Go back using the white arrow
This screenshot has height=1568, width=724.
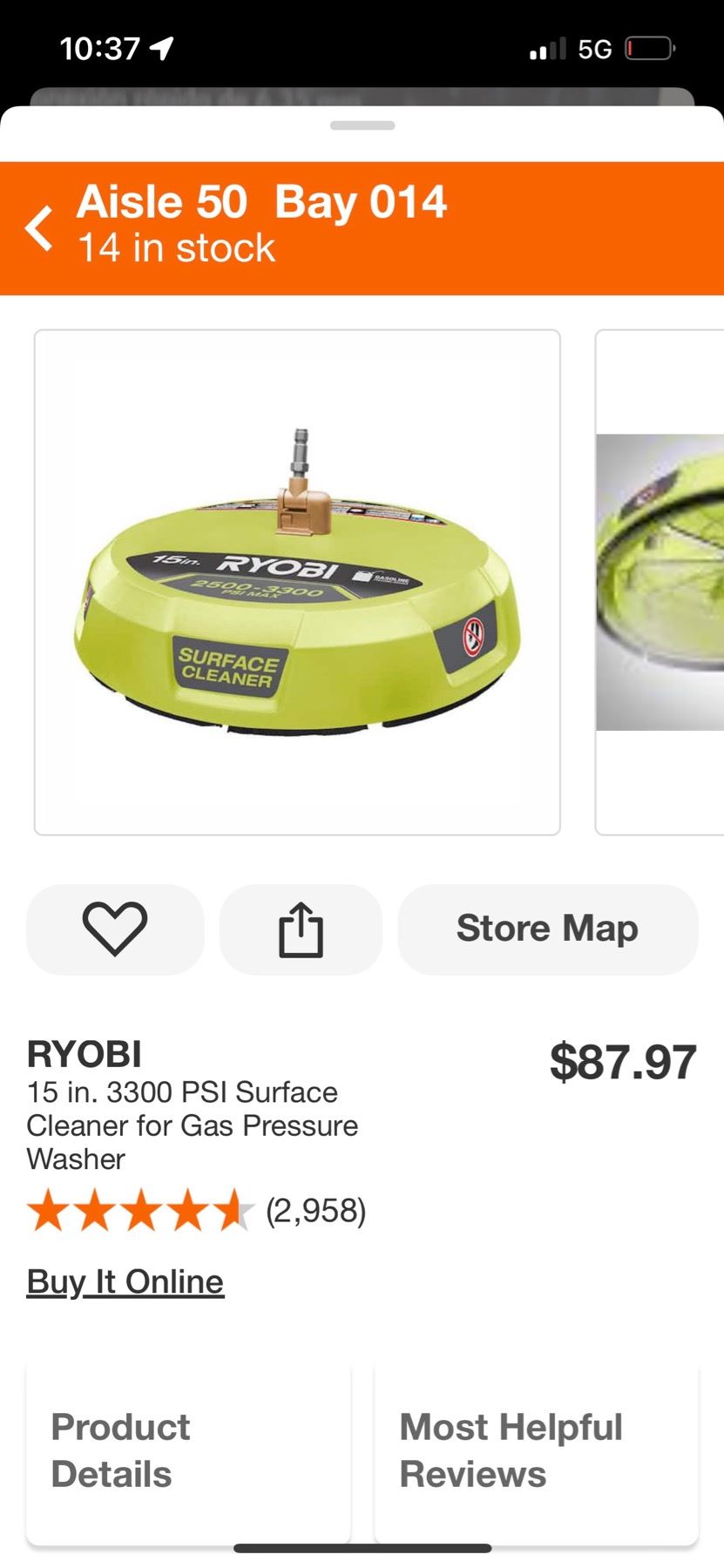pos(39,228)
